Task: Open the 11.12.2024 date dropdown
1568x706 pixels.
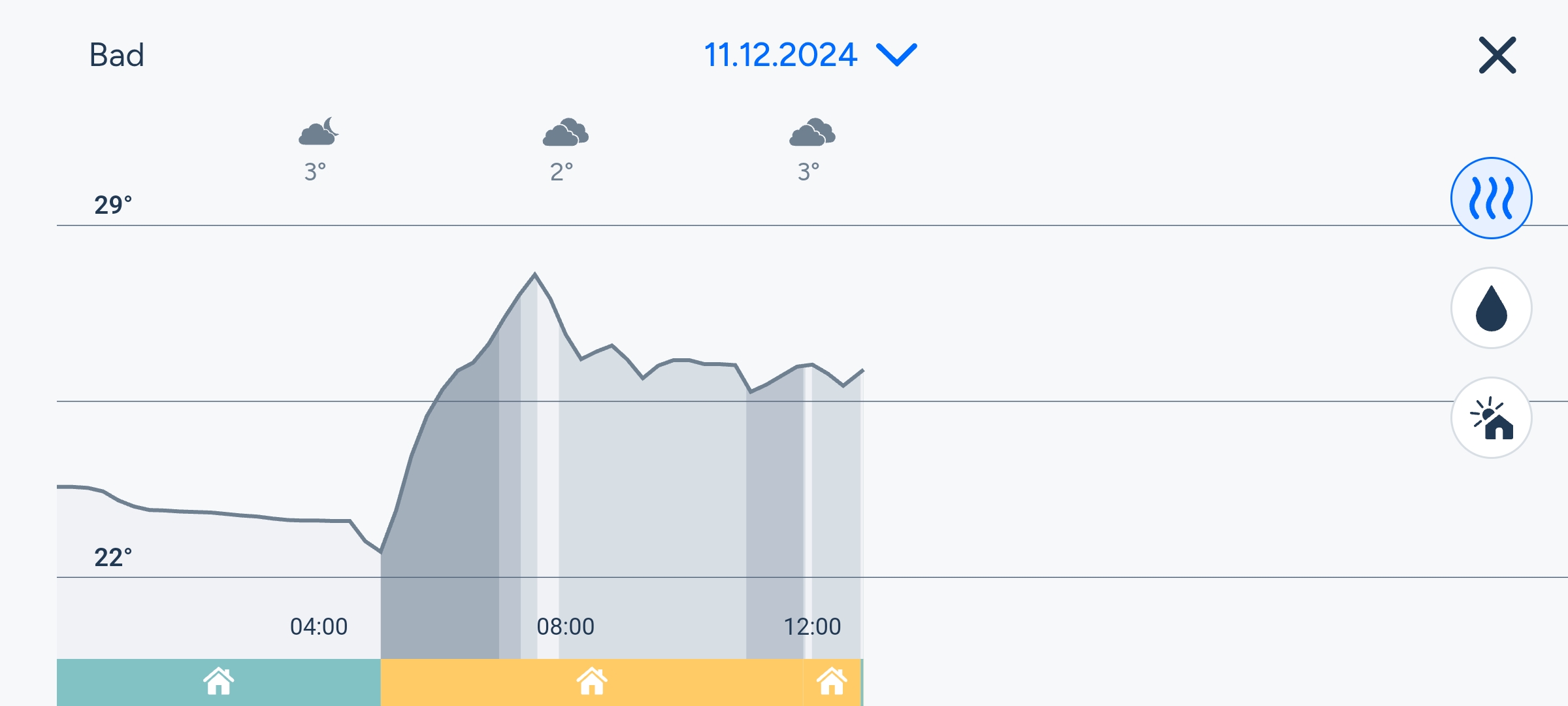Action: point(810,55)
